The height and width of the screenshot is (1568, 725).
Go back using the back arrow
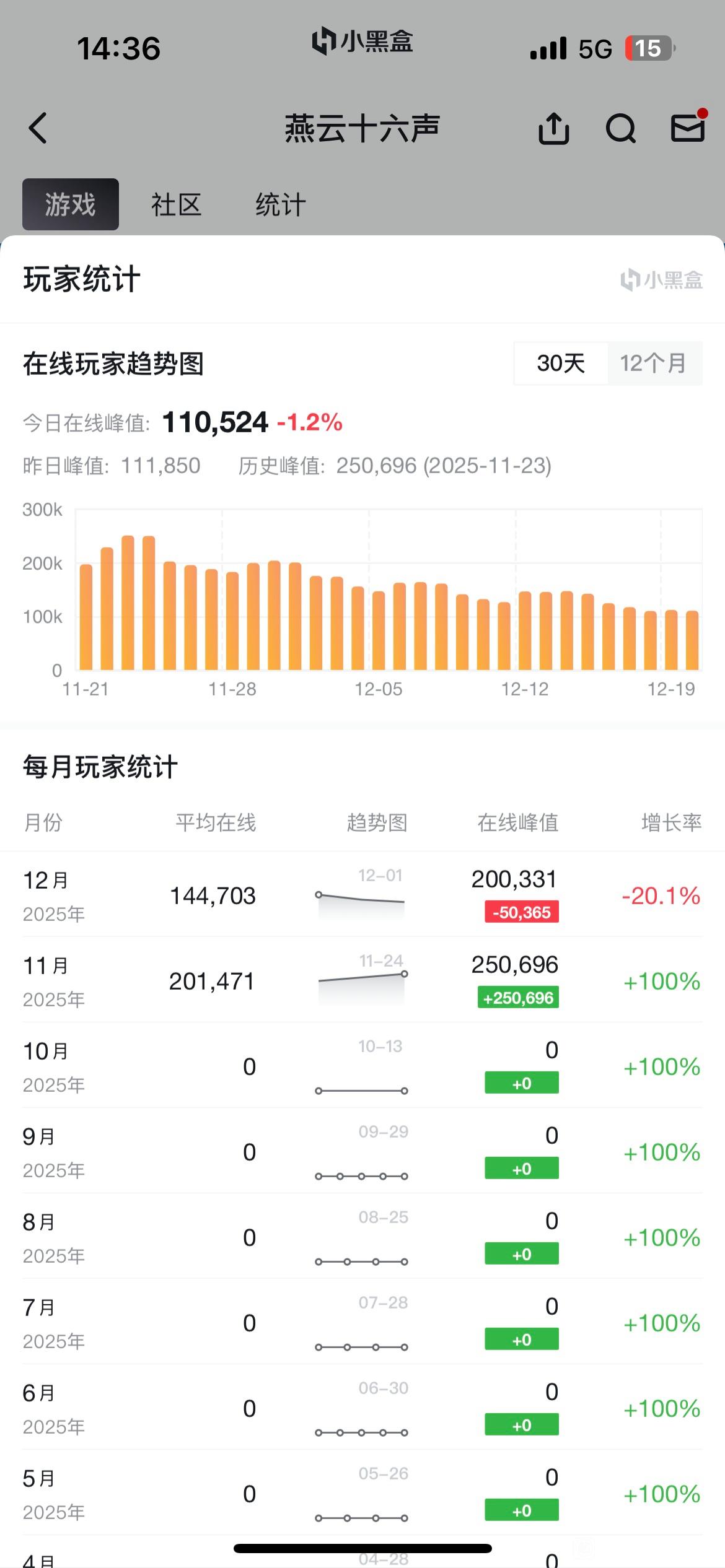38,128
